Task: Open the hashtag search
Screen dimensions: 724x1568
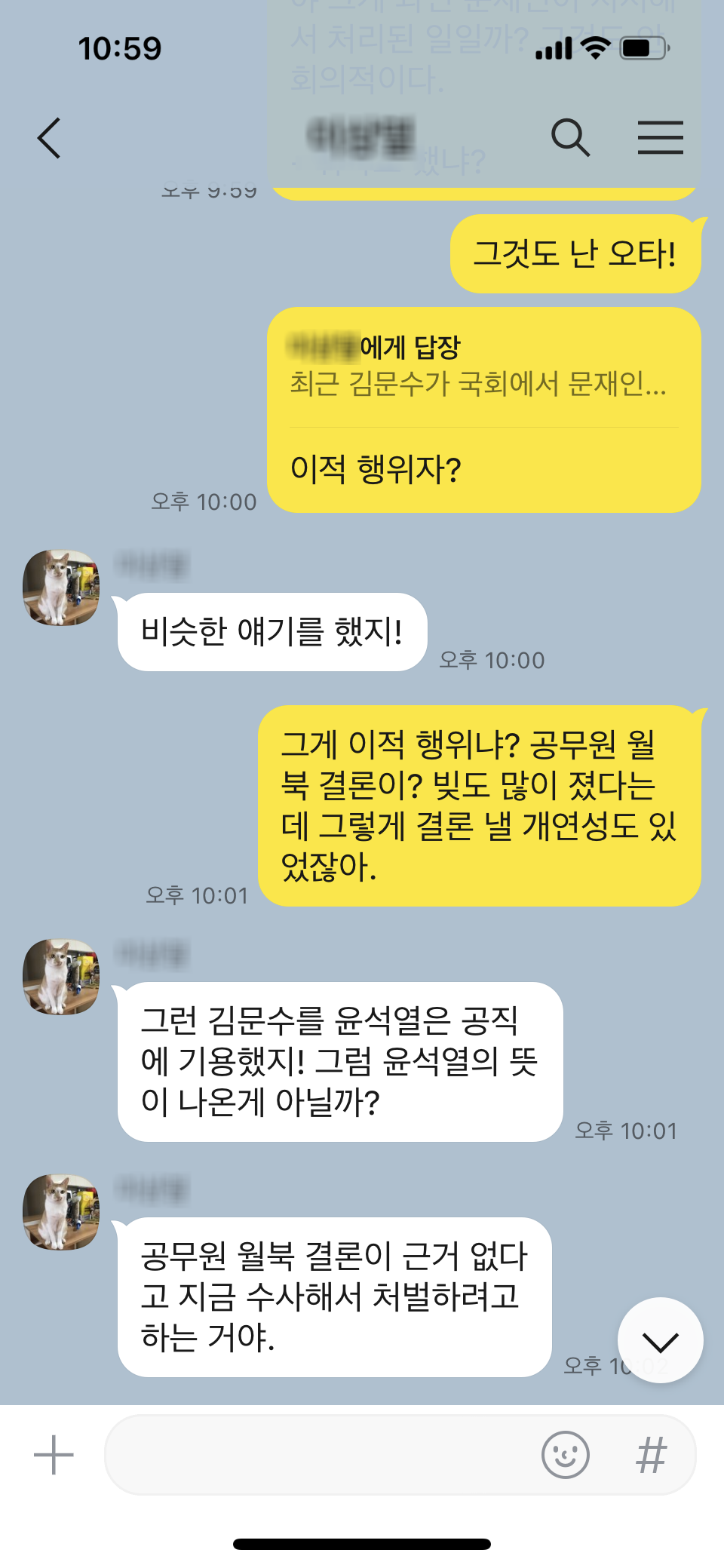Action: 652,1455
